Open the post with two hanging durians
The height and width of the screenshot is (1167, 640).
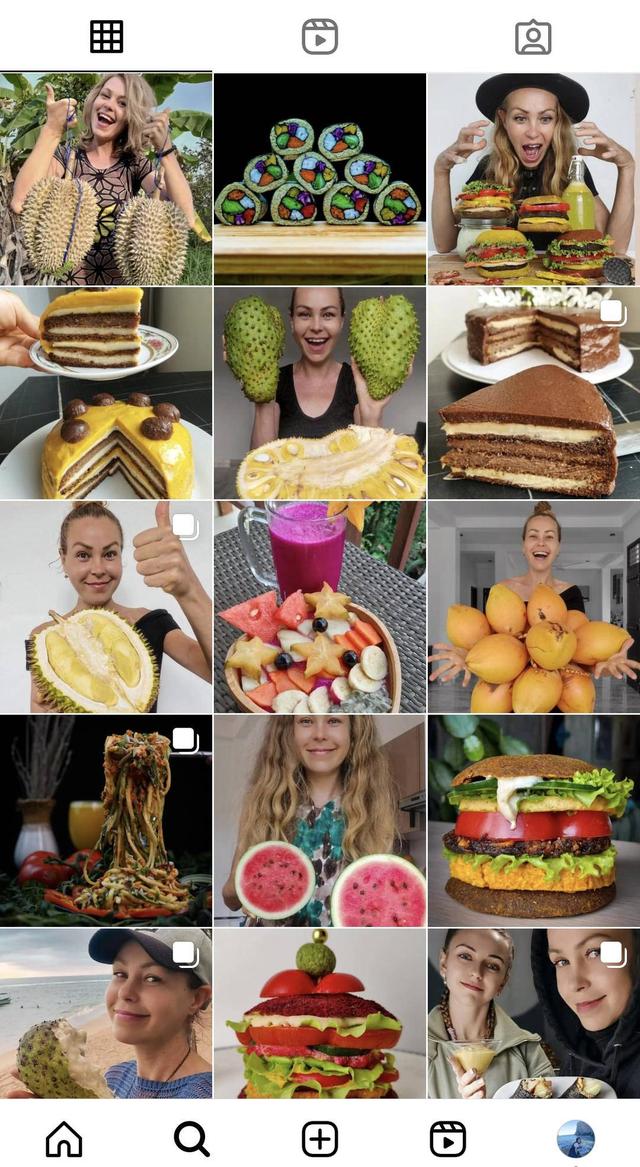[106, 179]
